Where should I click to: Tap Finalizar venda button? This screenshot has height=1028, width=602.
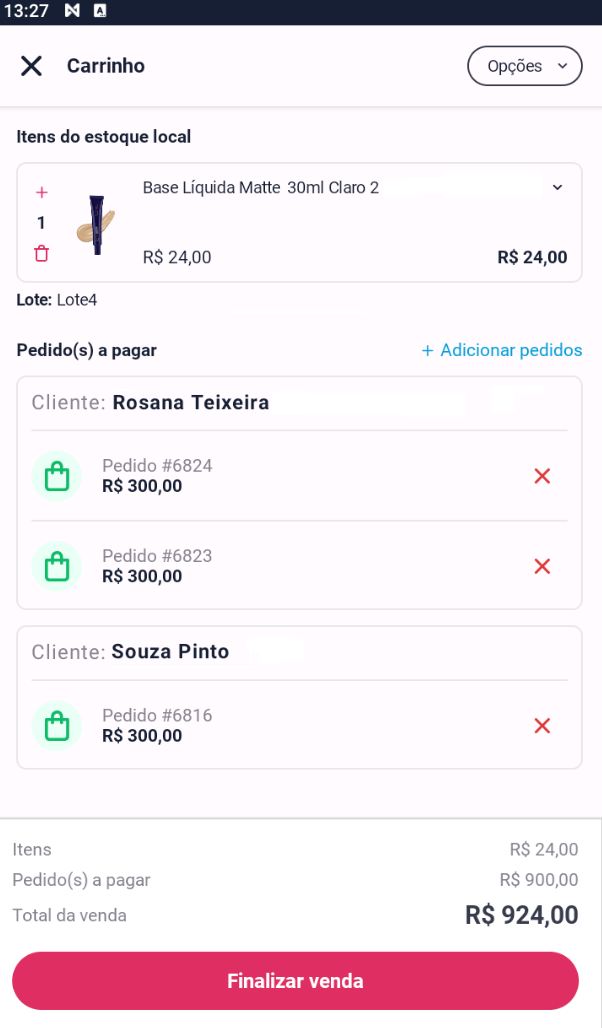(x=295, y=981)
